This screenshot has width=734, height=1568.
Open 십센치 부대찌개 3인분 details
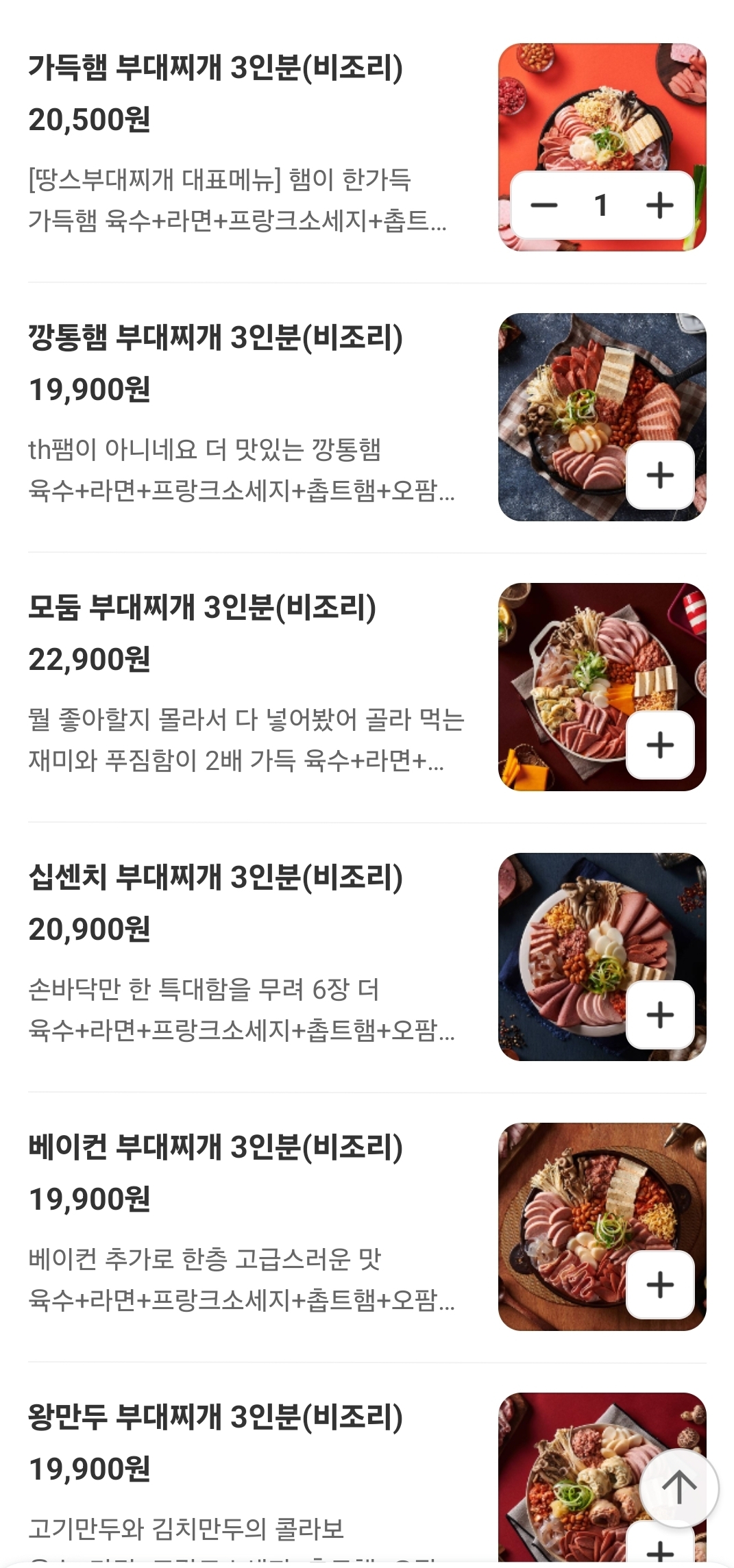pyautogui.click(x=215, y=878)
